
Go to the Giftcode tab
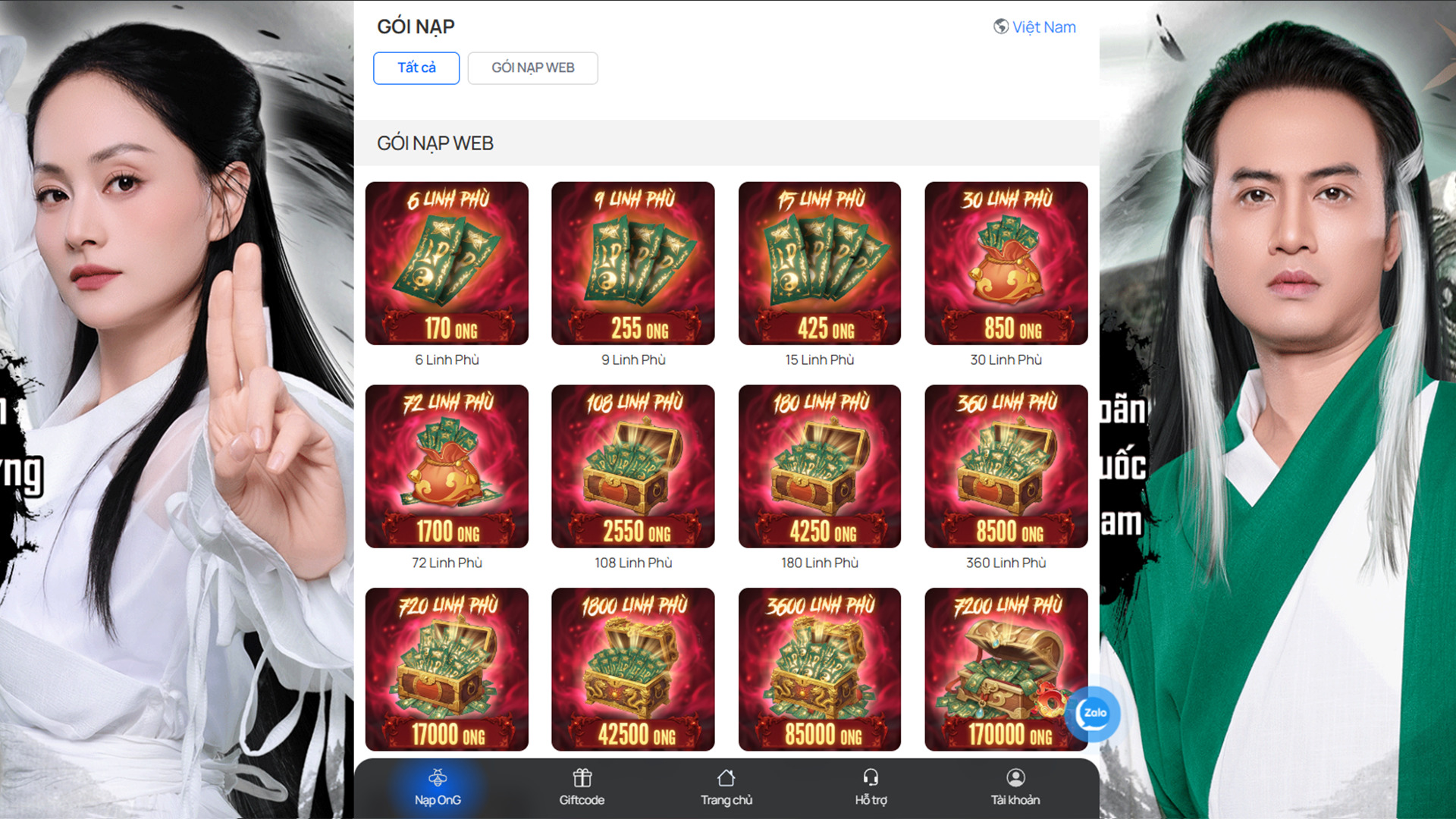582,787
